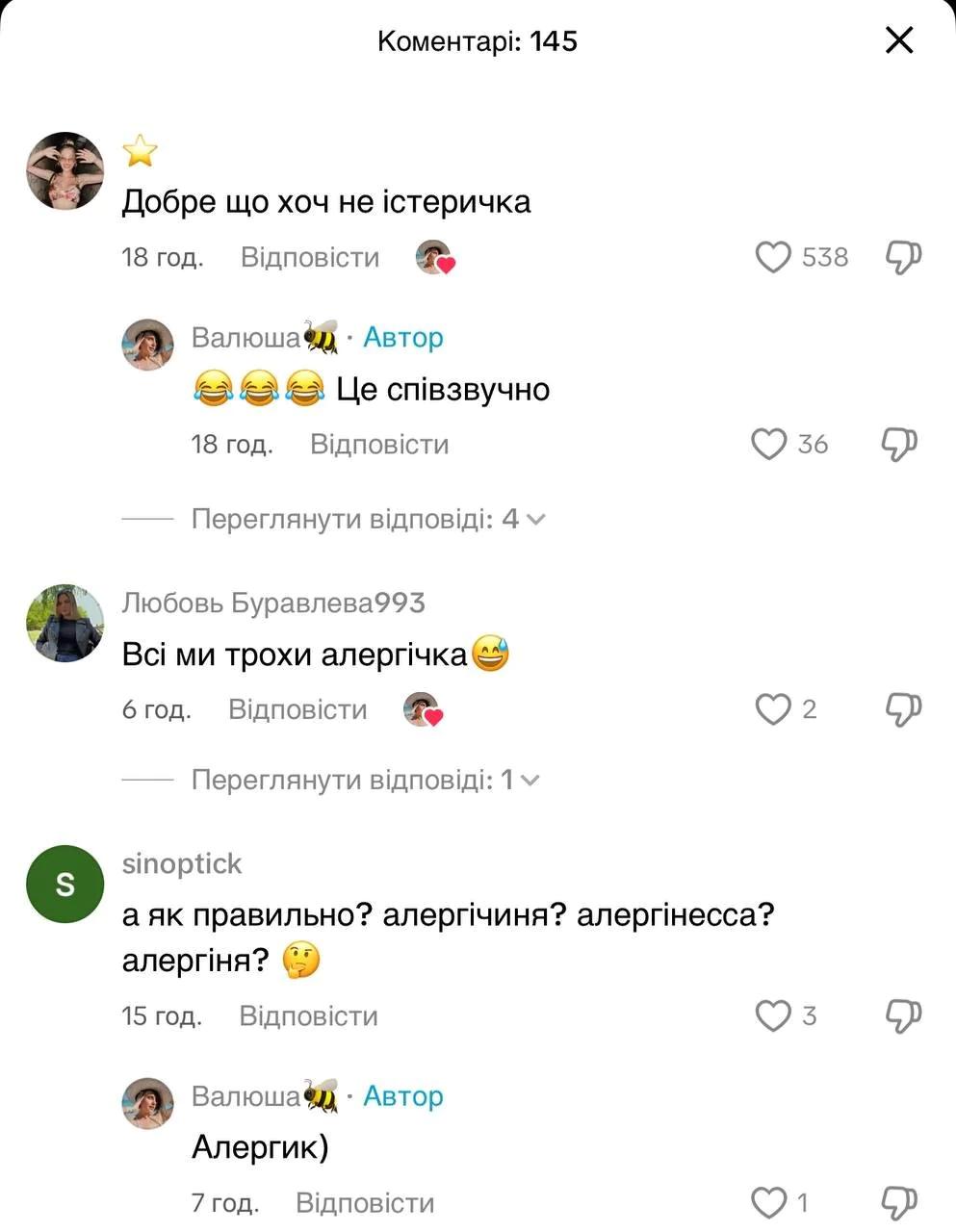Reply to sinoptick's comment
The height and width of the screenshot is (1232, 956).
[x=307, y=1016]
